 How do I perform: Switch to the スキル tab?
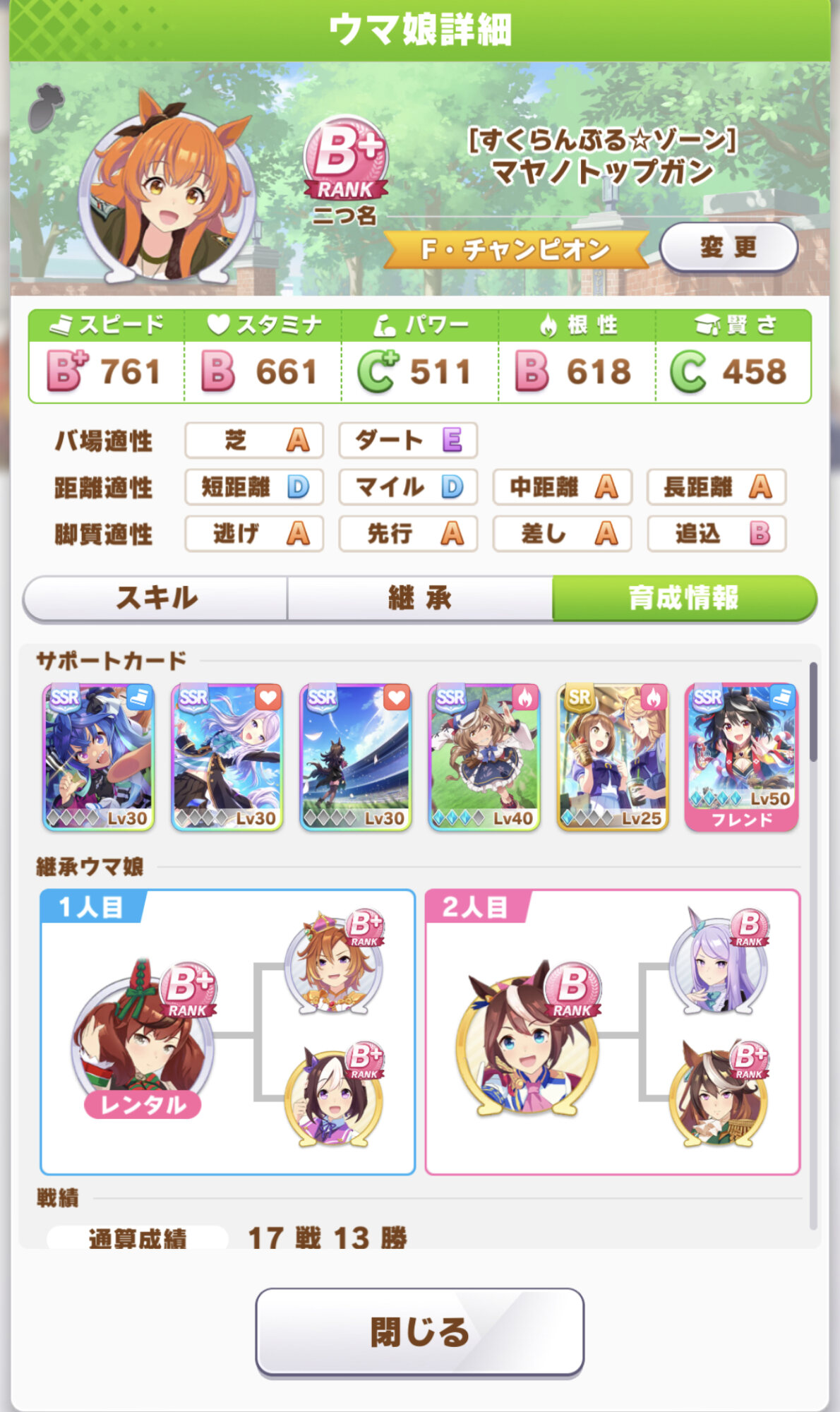pyautogui.click(x=156, y=598)
